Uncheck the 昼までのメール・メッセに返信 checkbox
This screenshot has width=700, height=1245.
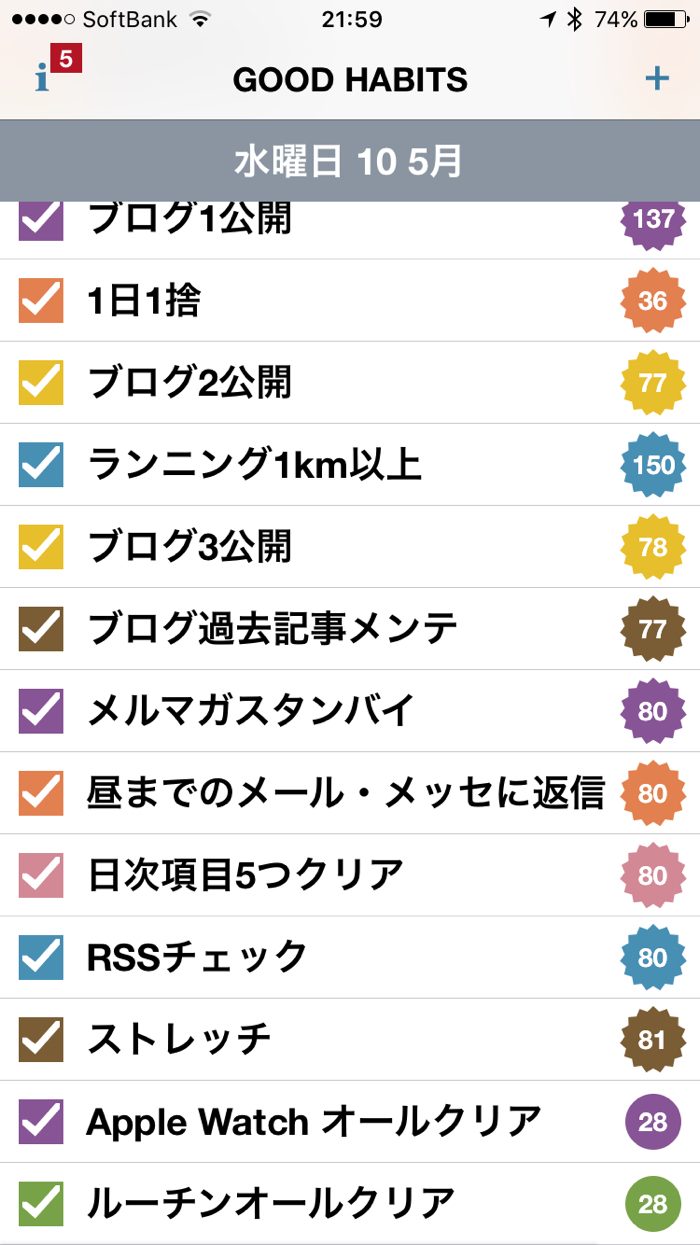click(41, 792)
